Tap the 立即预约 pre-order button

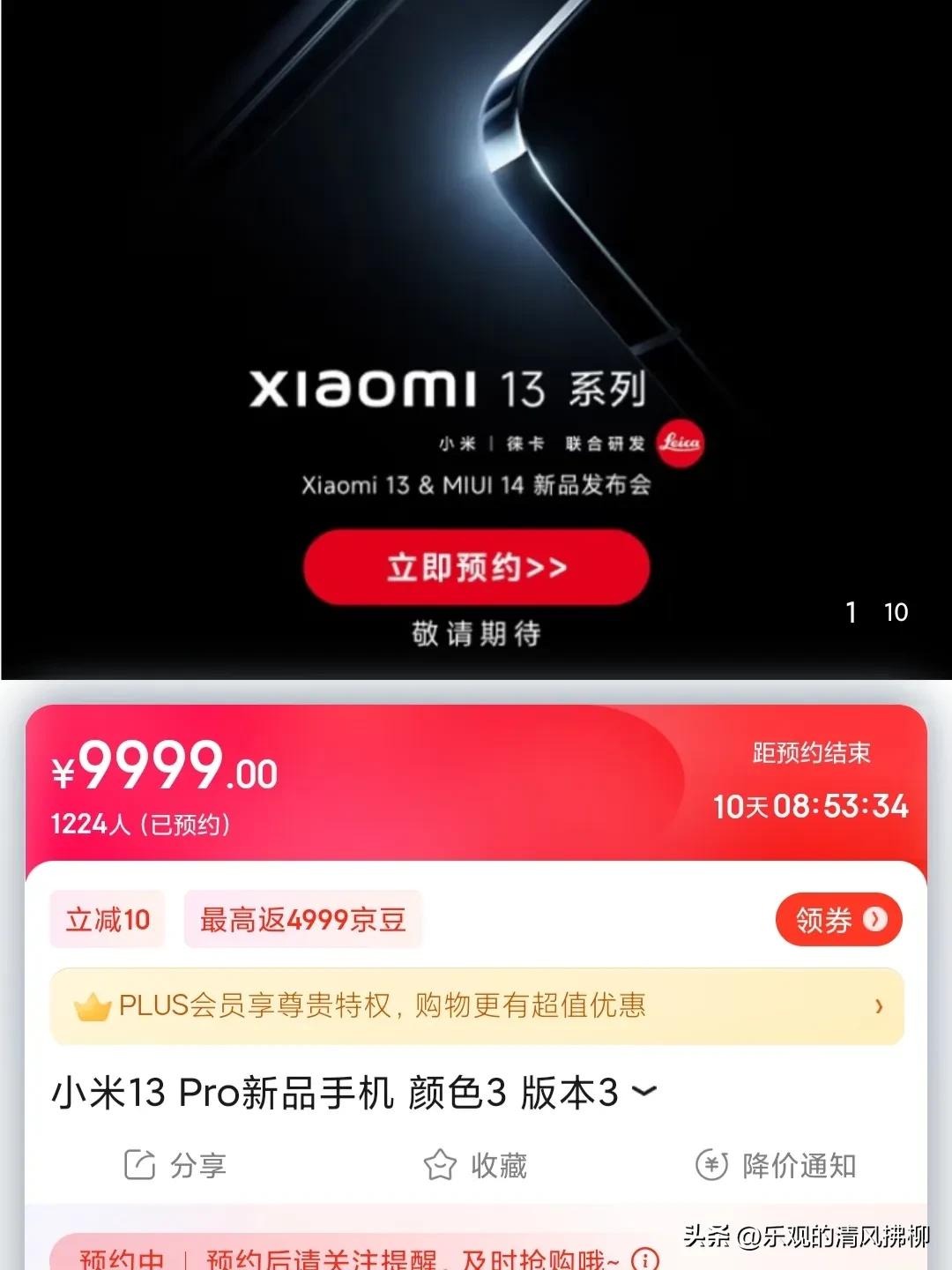tap(475, 569)
